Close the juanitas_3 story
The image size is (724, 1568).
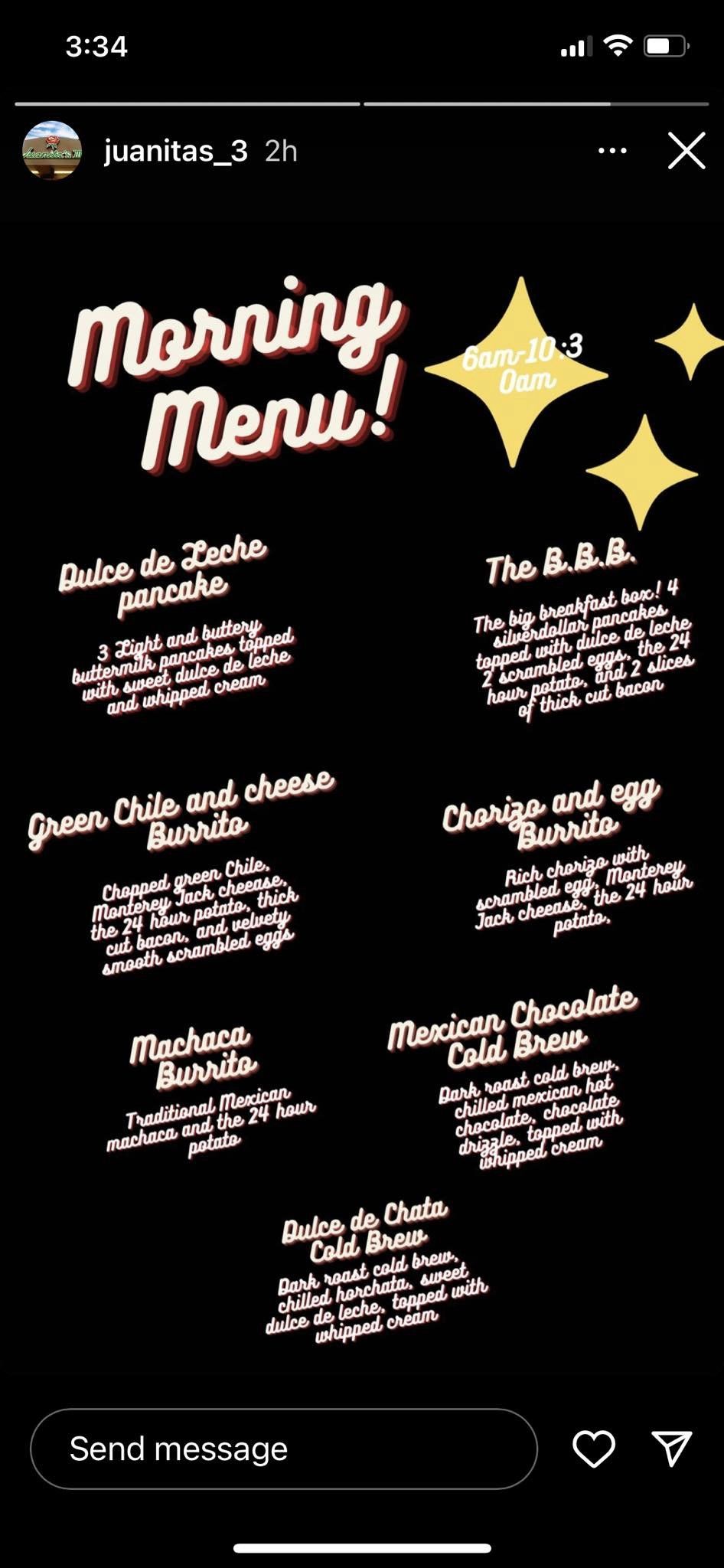[686, 151]
